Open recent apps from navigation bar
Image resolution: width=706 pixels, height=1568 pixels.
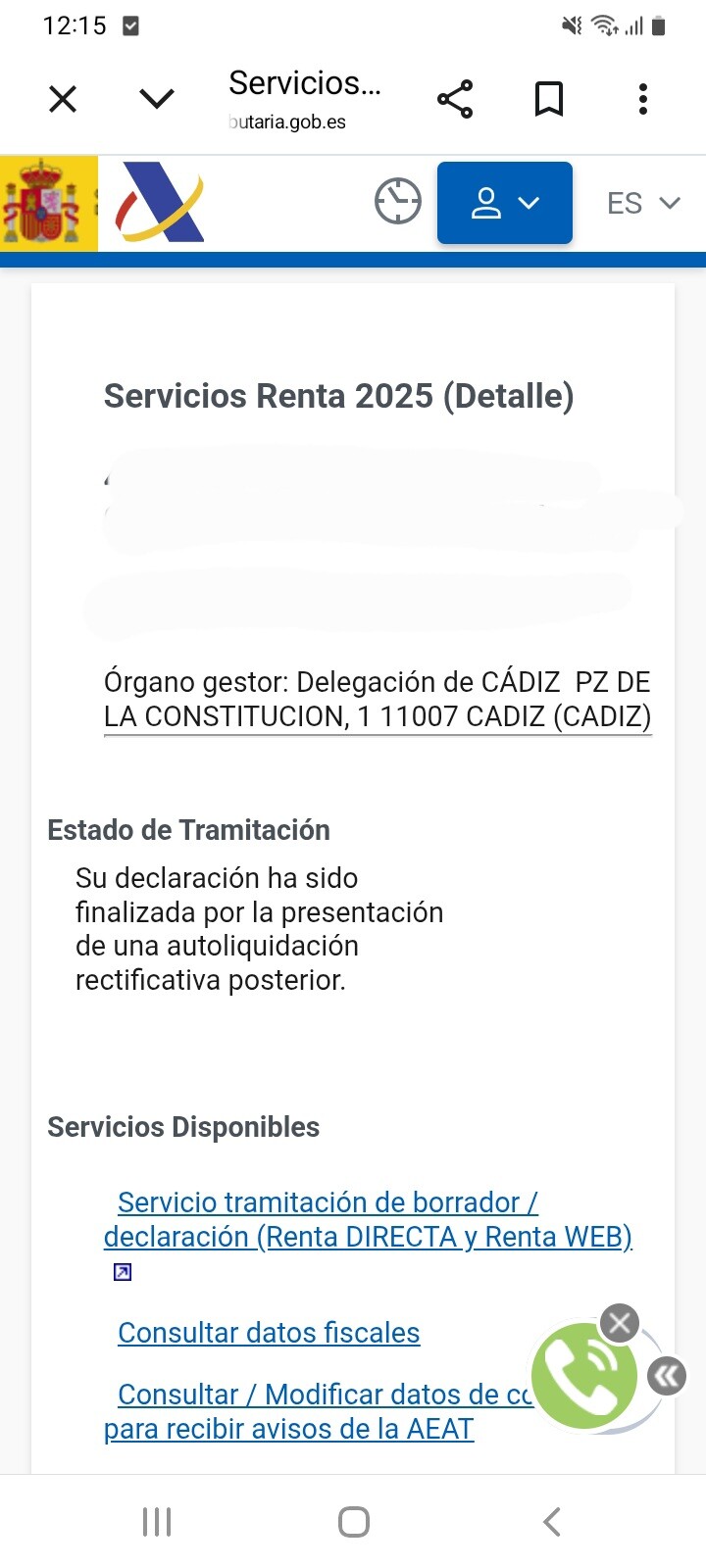pos(157,1522)
